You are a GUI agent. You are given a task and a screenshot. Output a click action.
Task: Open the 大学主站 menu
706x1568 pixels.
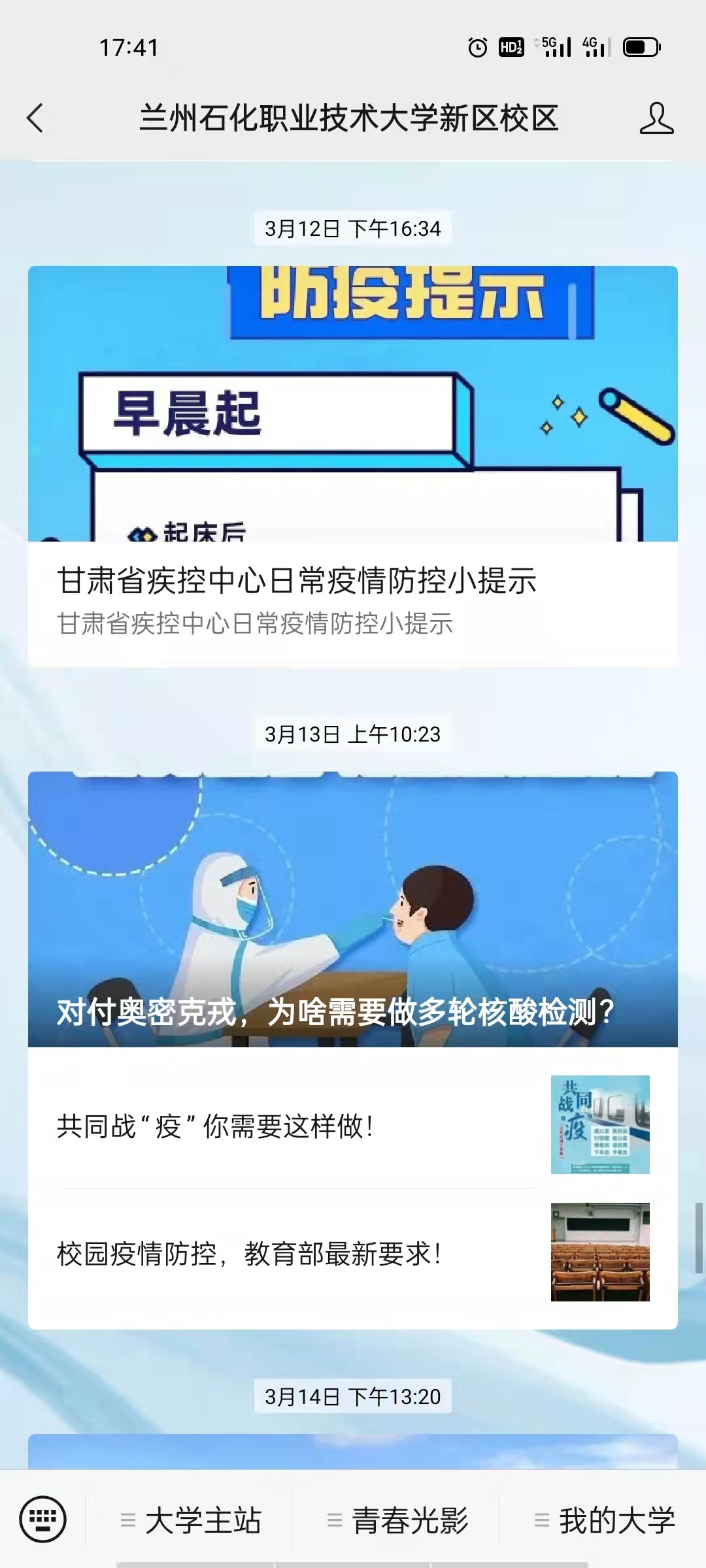(x=191, y=1520)
